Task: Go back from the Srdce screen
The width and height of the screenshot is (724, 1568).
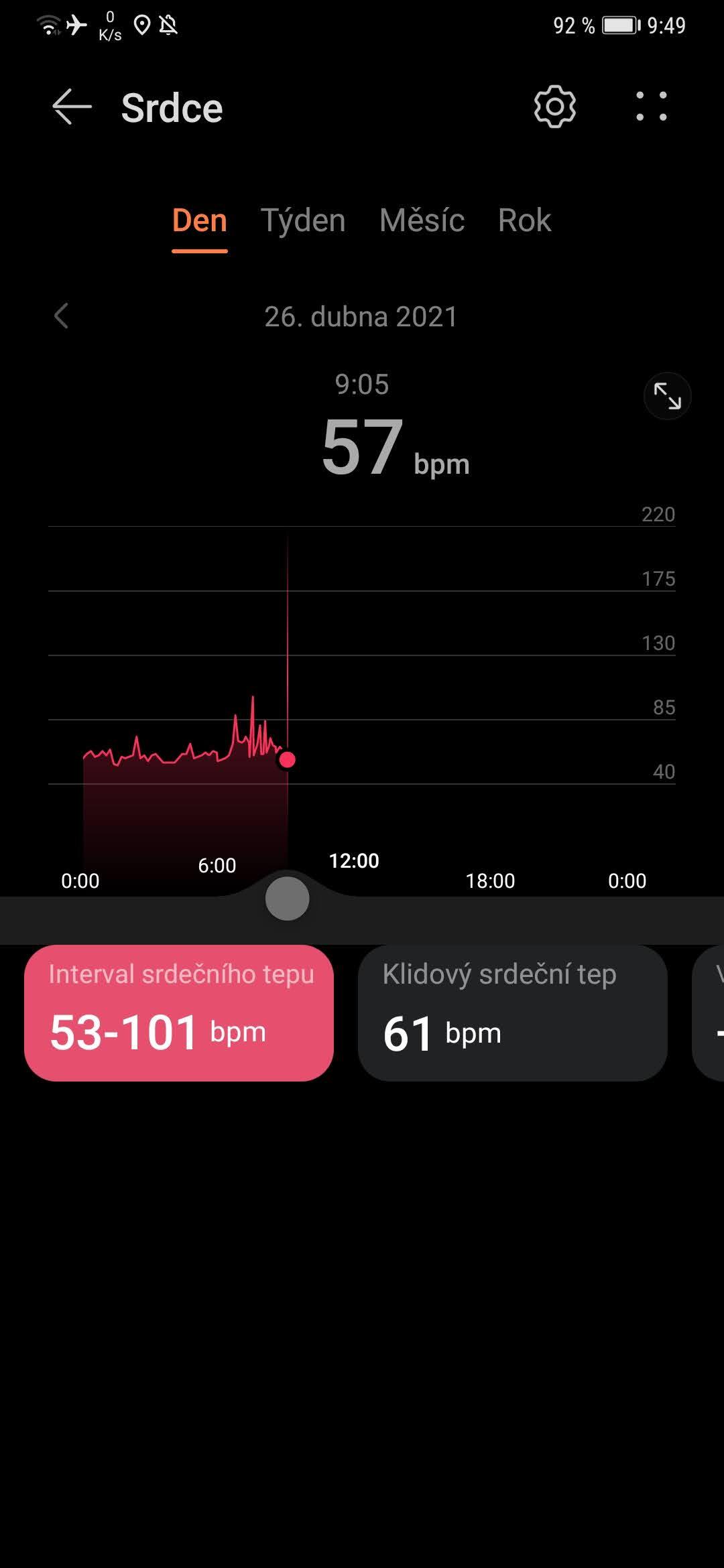Action: 72,107
